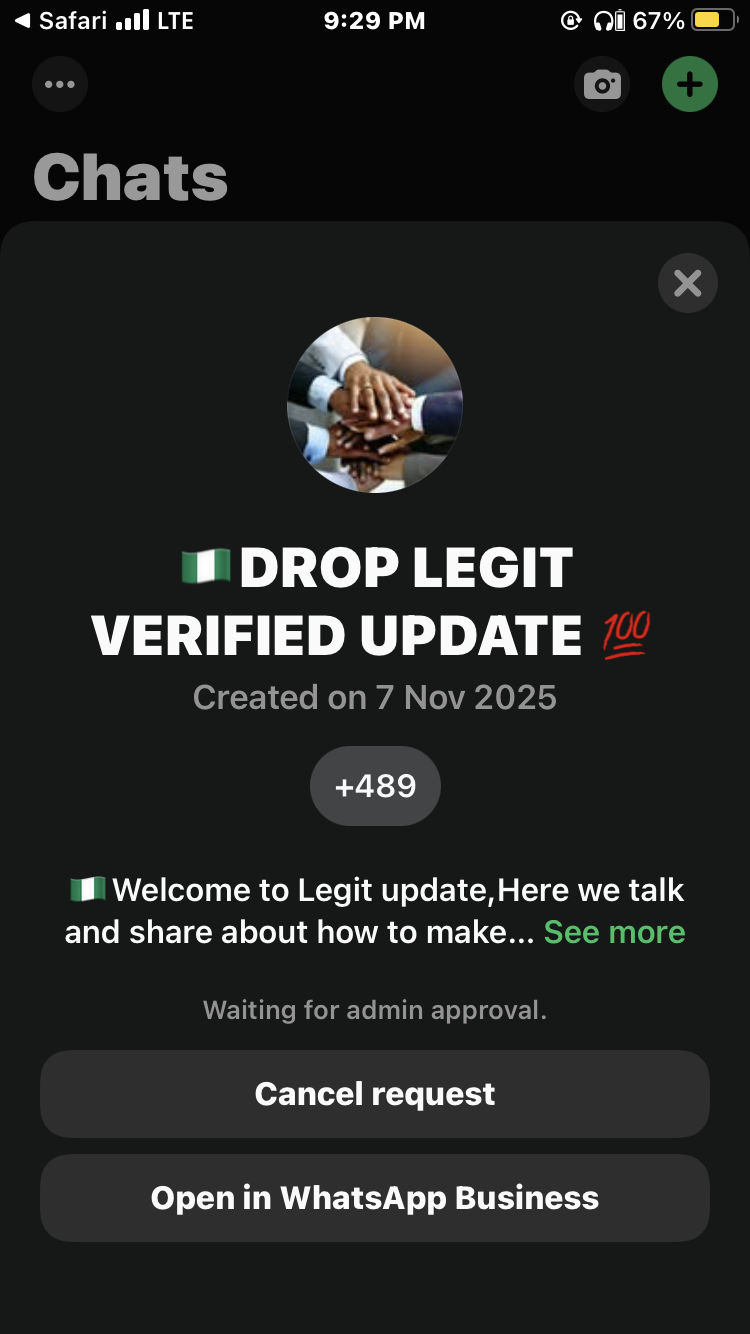View the +489 members chip
Viewport: 750px width, 1334px height.
pyautogui.click(x=375, y=786)
